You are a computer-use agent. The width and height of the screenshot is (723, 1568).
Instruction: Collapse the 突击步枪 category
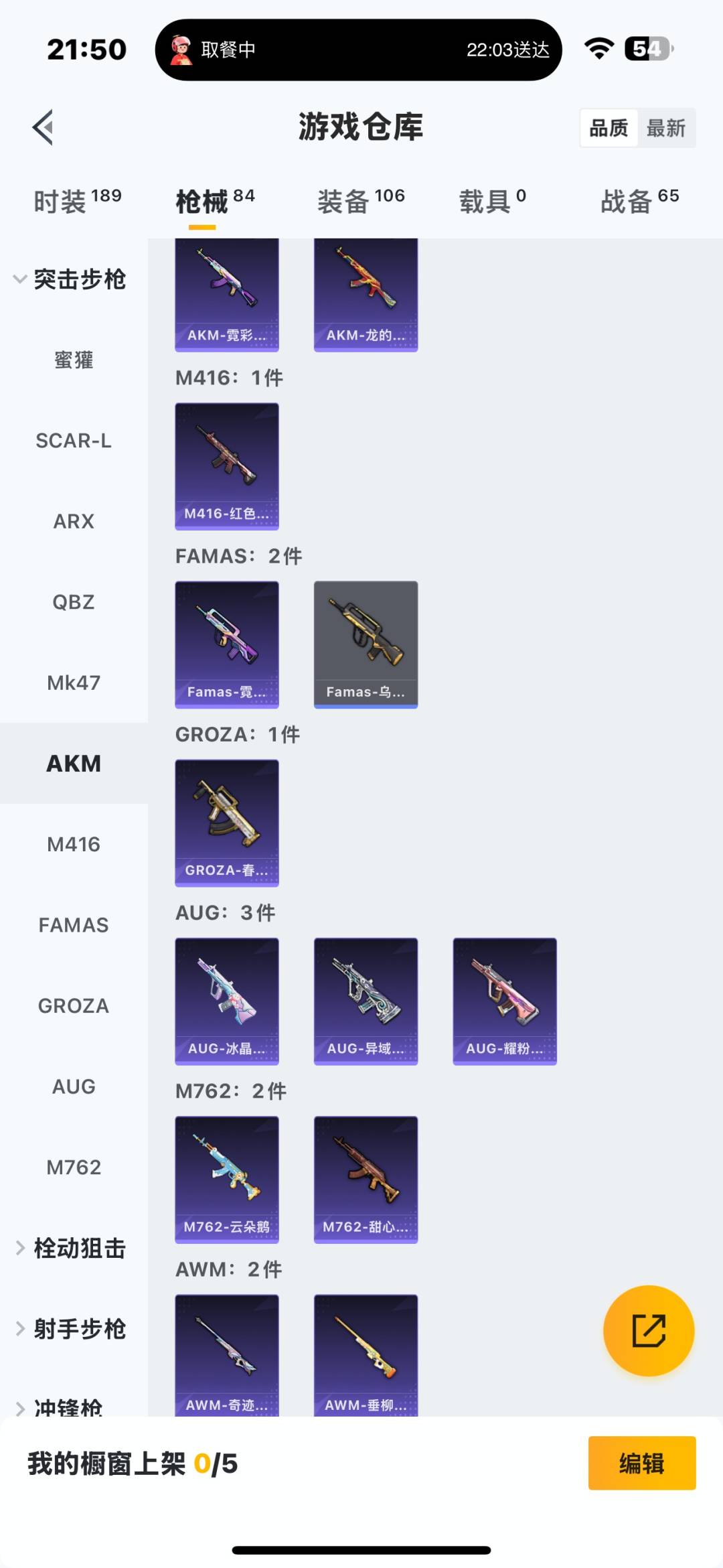point(70,279)
